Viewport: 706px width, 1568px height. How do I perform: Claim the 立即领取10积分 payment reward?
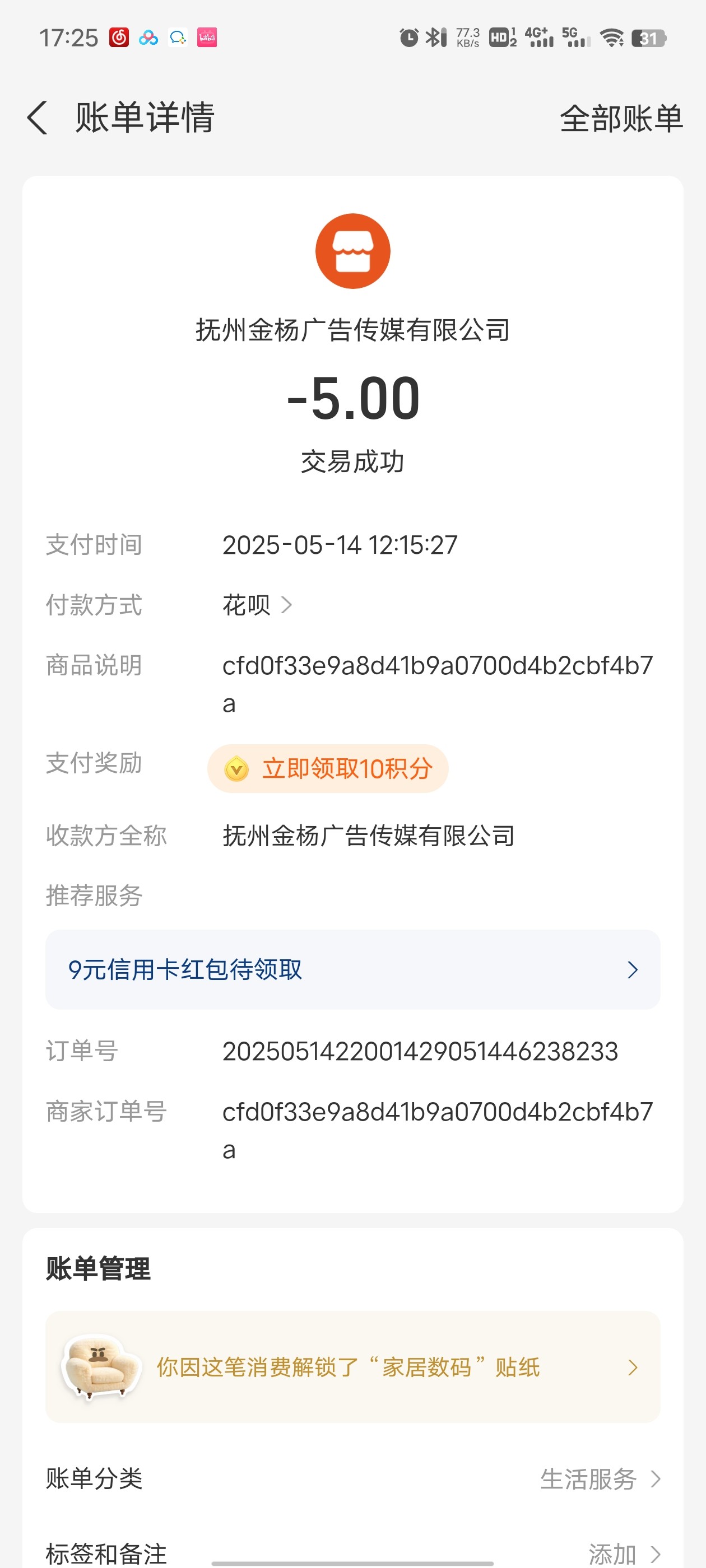tap(328, 769)
